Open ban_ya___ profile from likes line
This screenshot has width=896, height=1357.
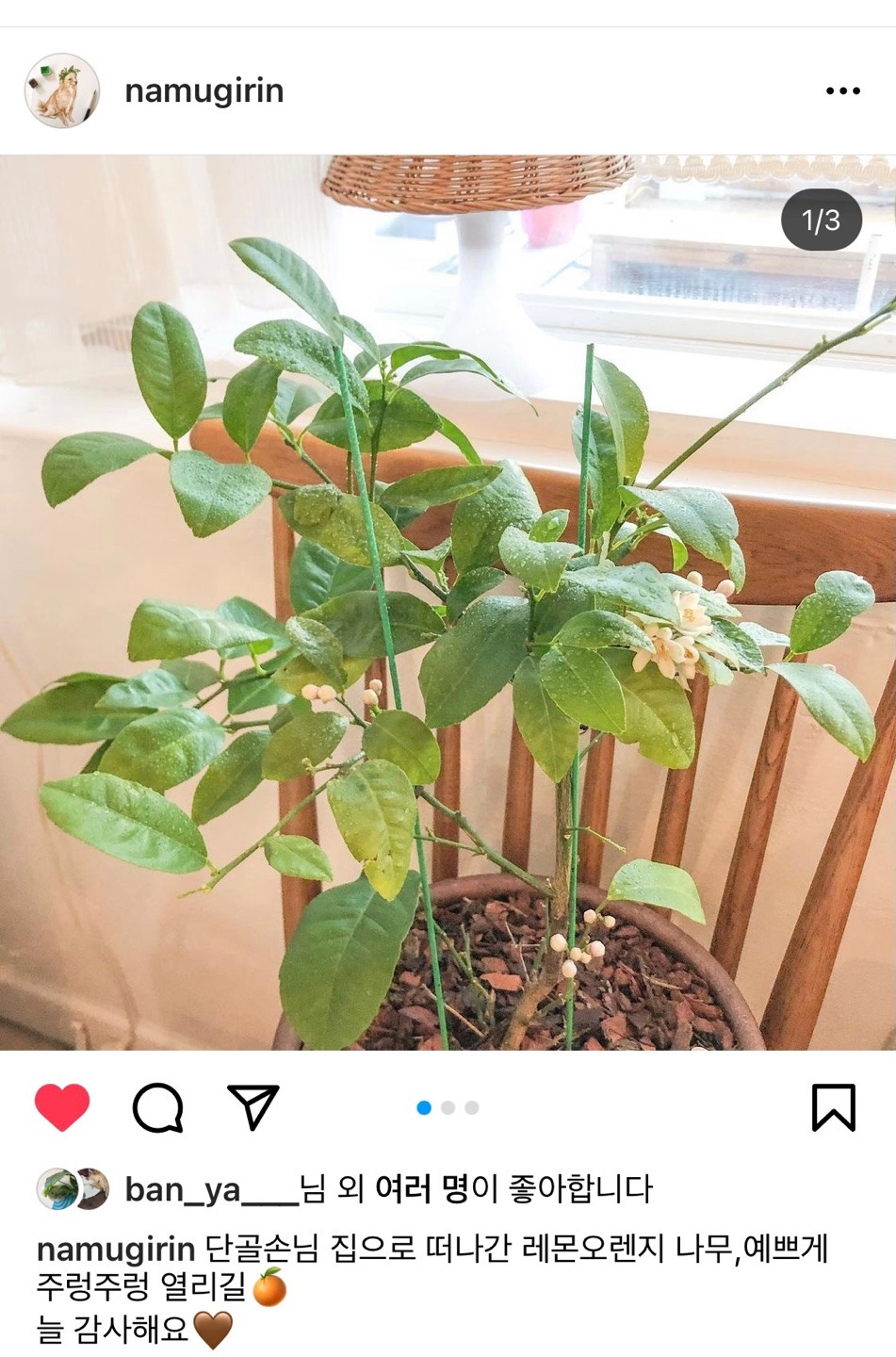(211, 1189)
